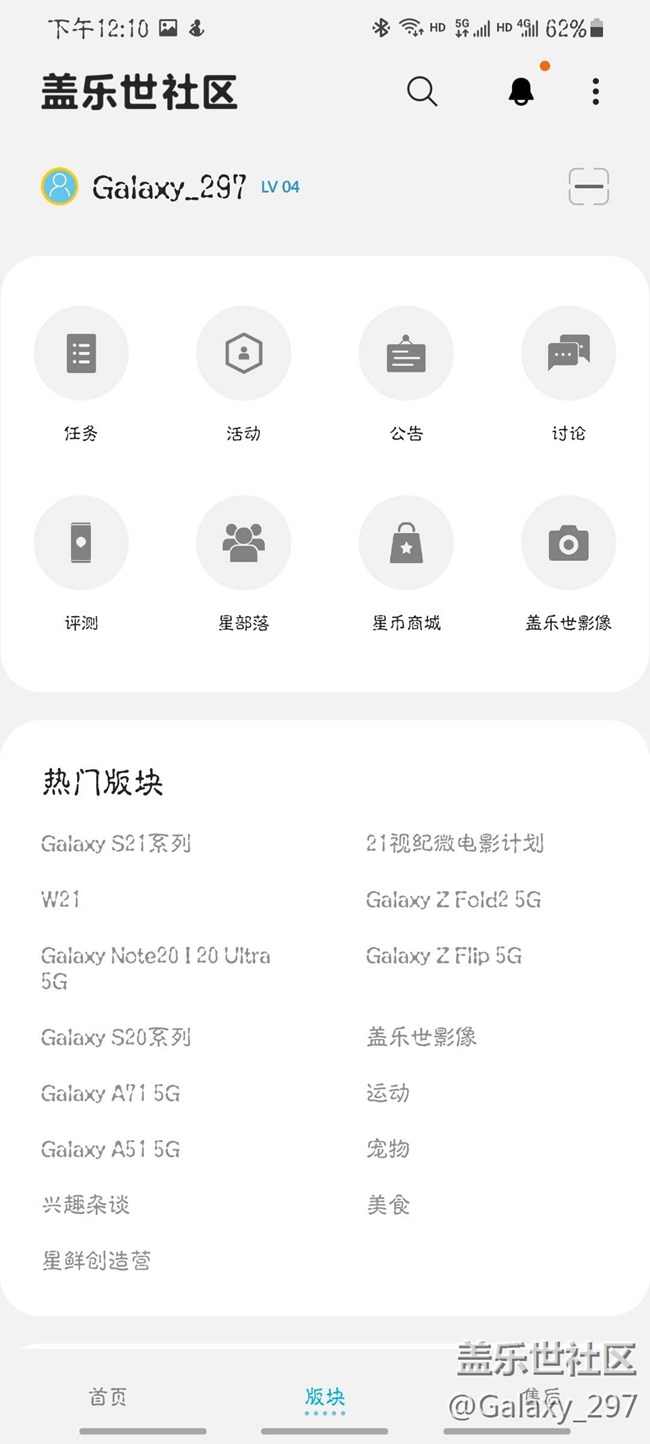The height and width of the screenshot is (1444, 650).
Task: Visit 星币商城 store
Action: click(406, 543)
